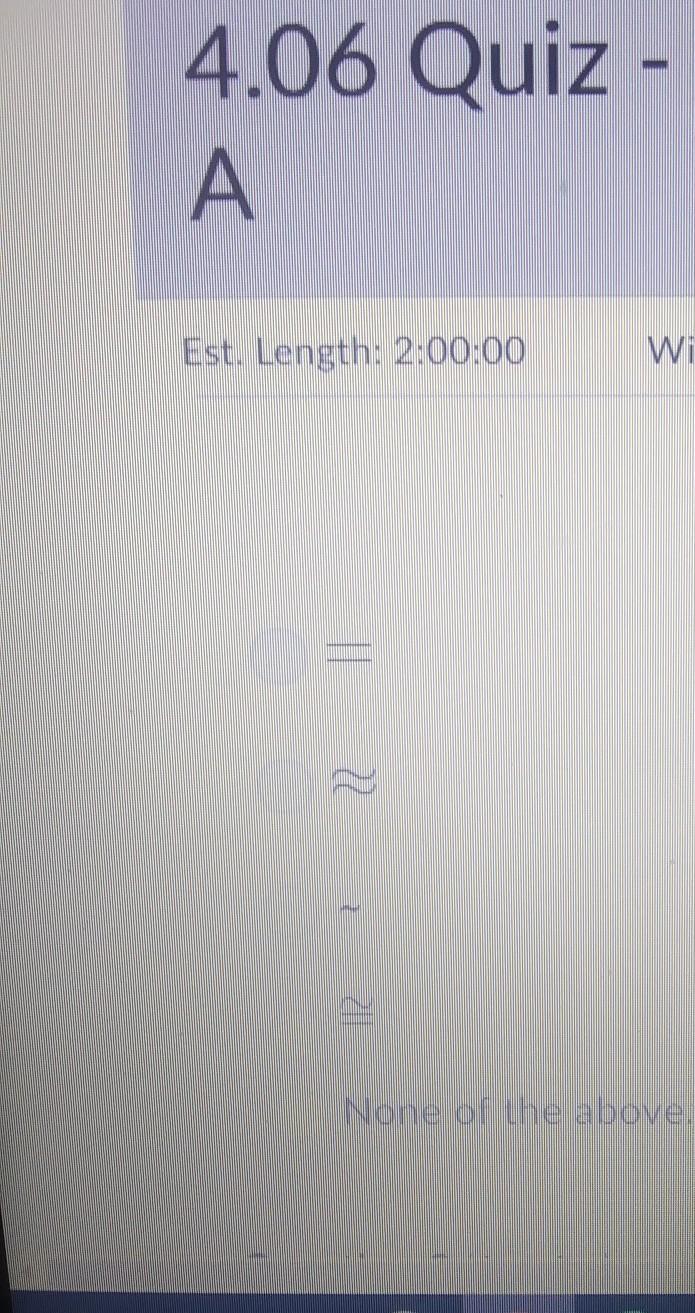This screenshot has width=695, height=1313.
Task: Select the equals sign answer option
Action: click(x=281, y=657)
